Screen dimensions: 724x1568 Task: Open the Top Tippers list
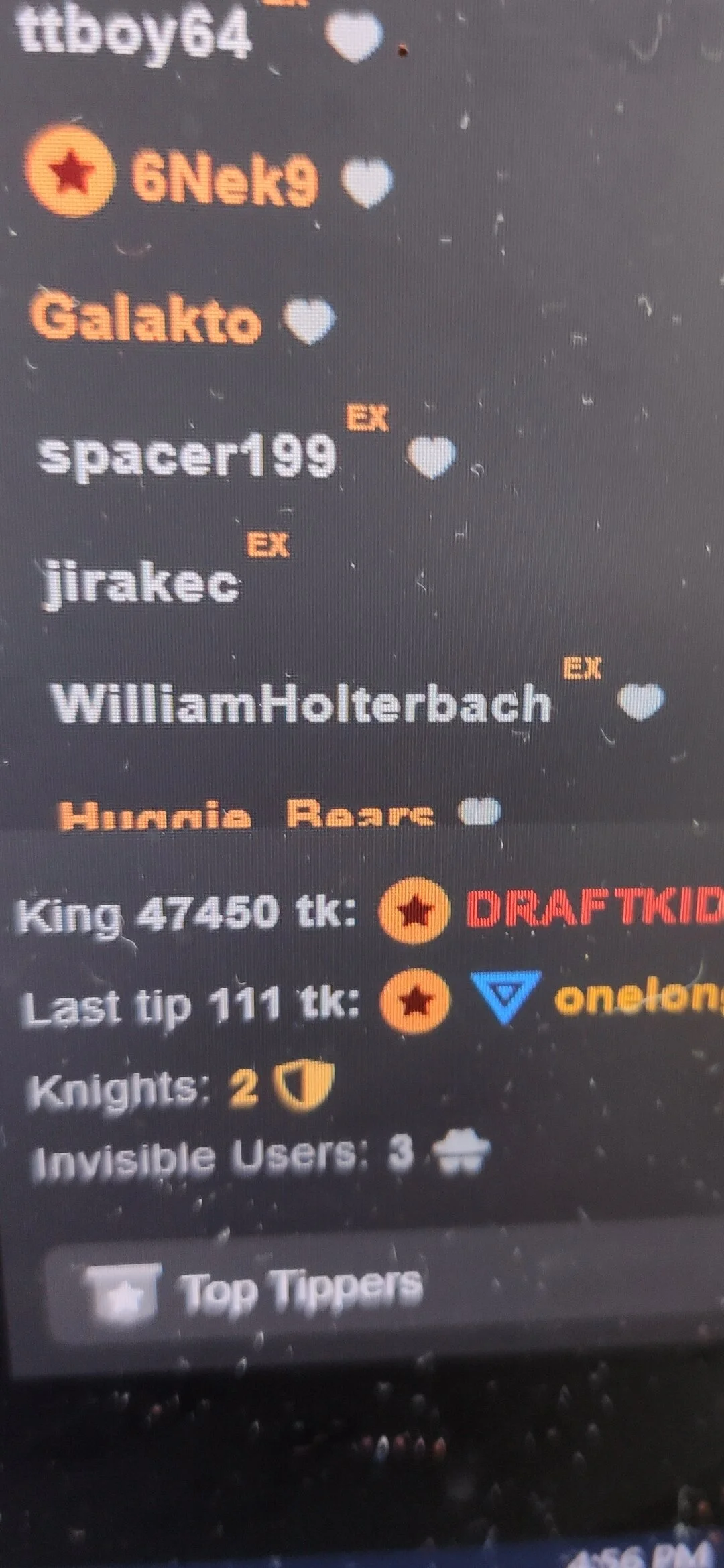click(x=302, y=1290)
